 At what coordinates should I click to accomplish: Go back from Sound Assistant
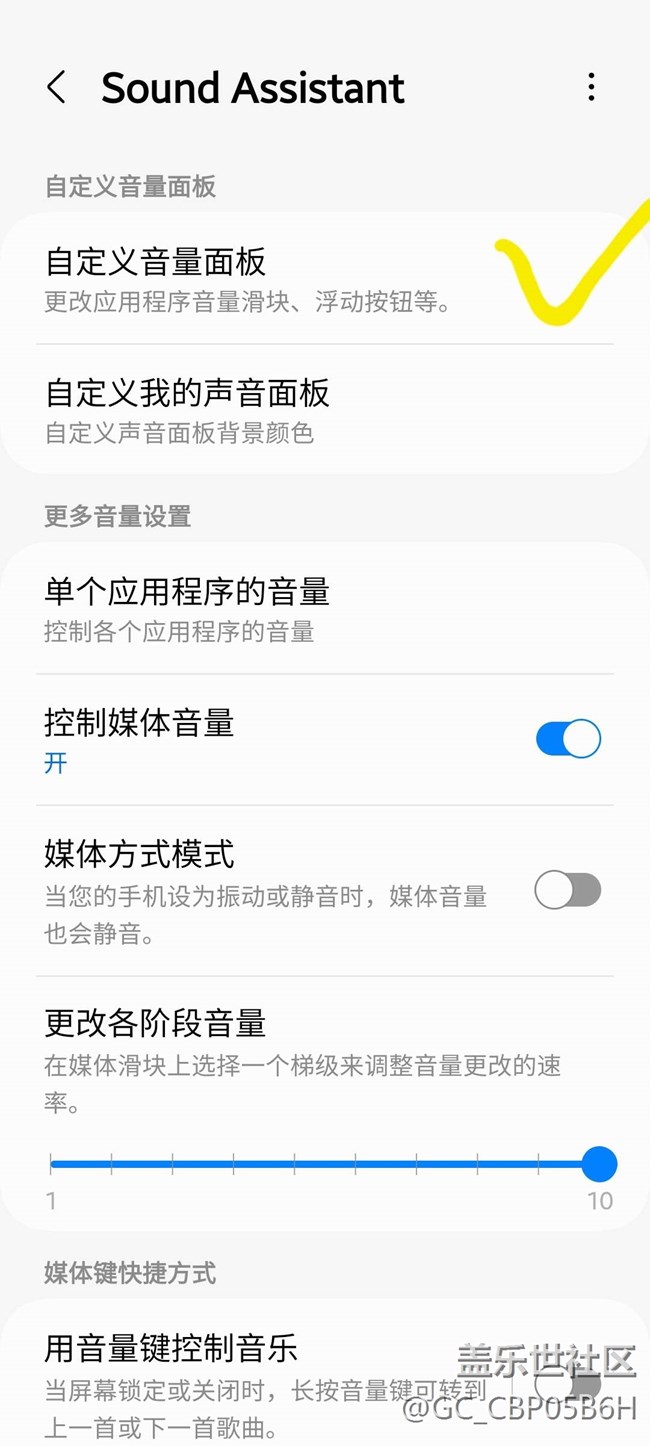coord(57,88)
